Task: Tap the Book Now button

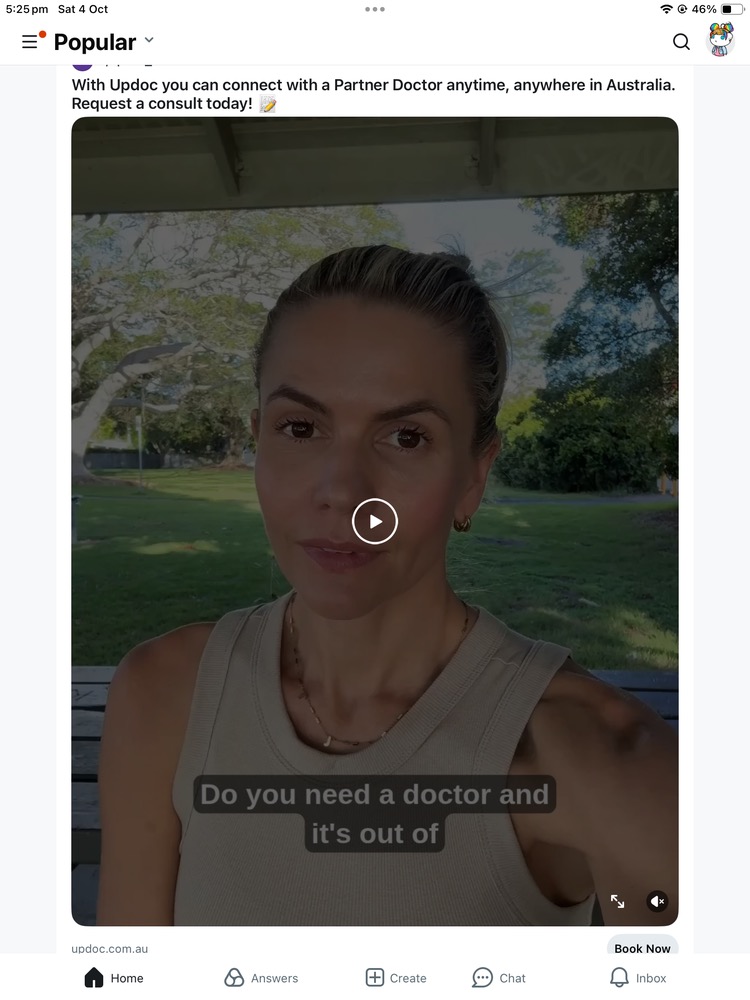Action: (x=642, y=948)
